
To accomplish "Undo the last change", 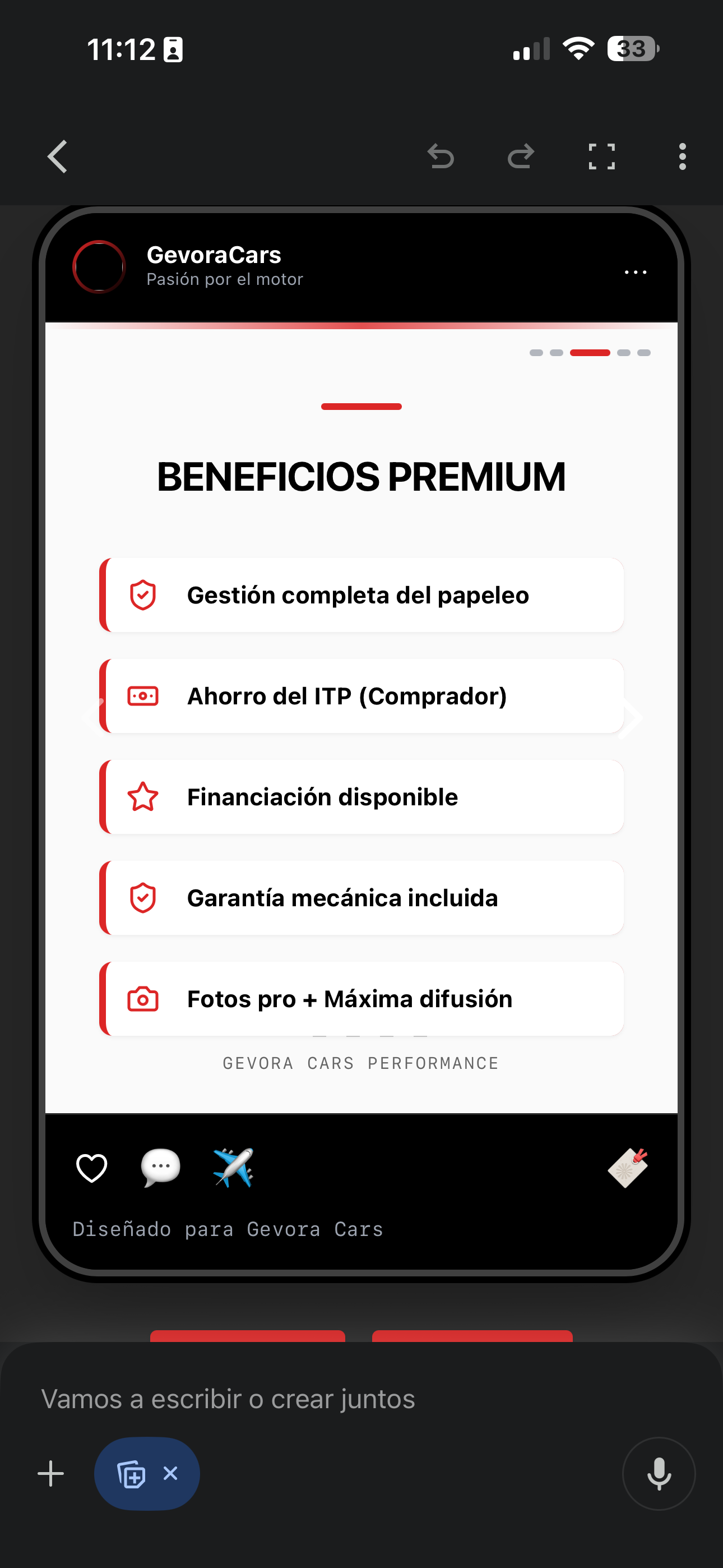I will (x=441, y=157).
